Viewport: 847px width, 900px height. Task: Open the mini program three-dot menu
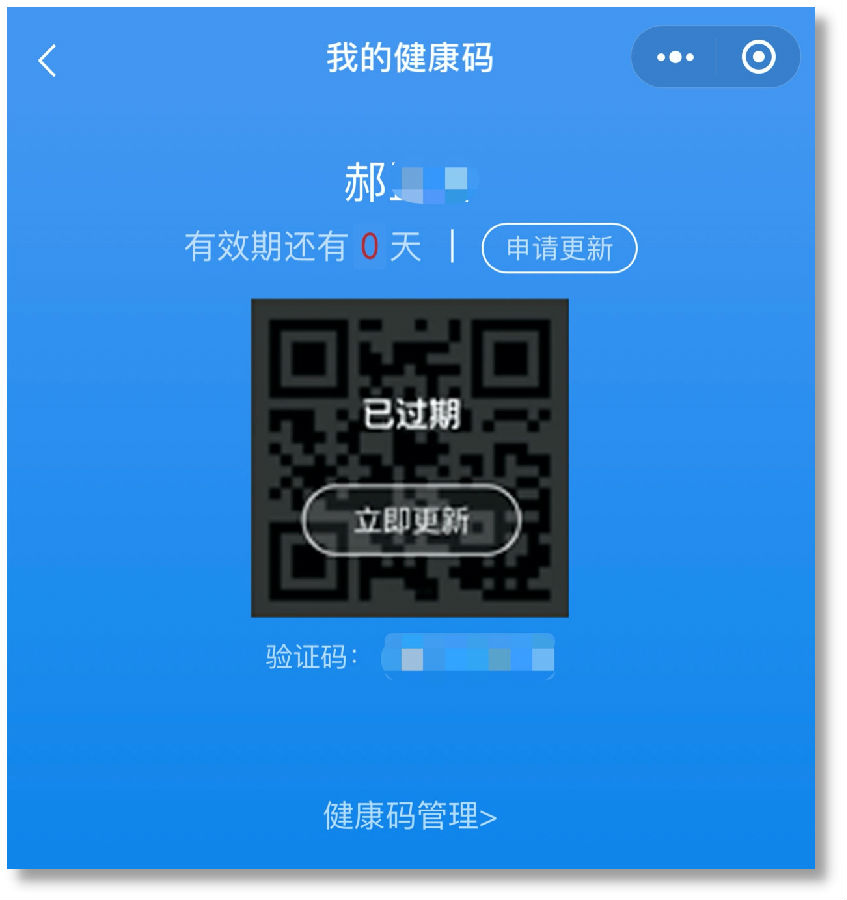coord(675,58)
